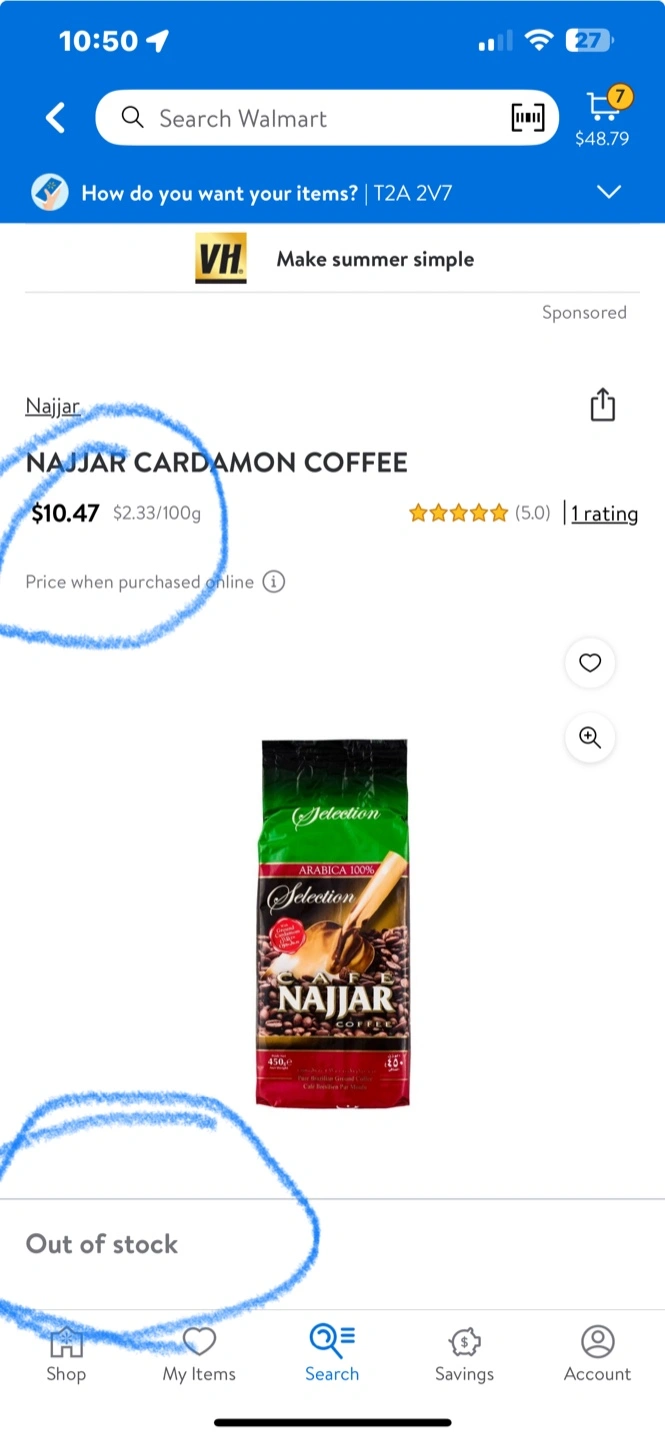The width and height of the screenshot is (665, 1440).
Task: Expand How do you want your items
Action: click(x=608, y=192)
